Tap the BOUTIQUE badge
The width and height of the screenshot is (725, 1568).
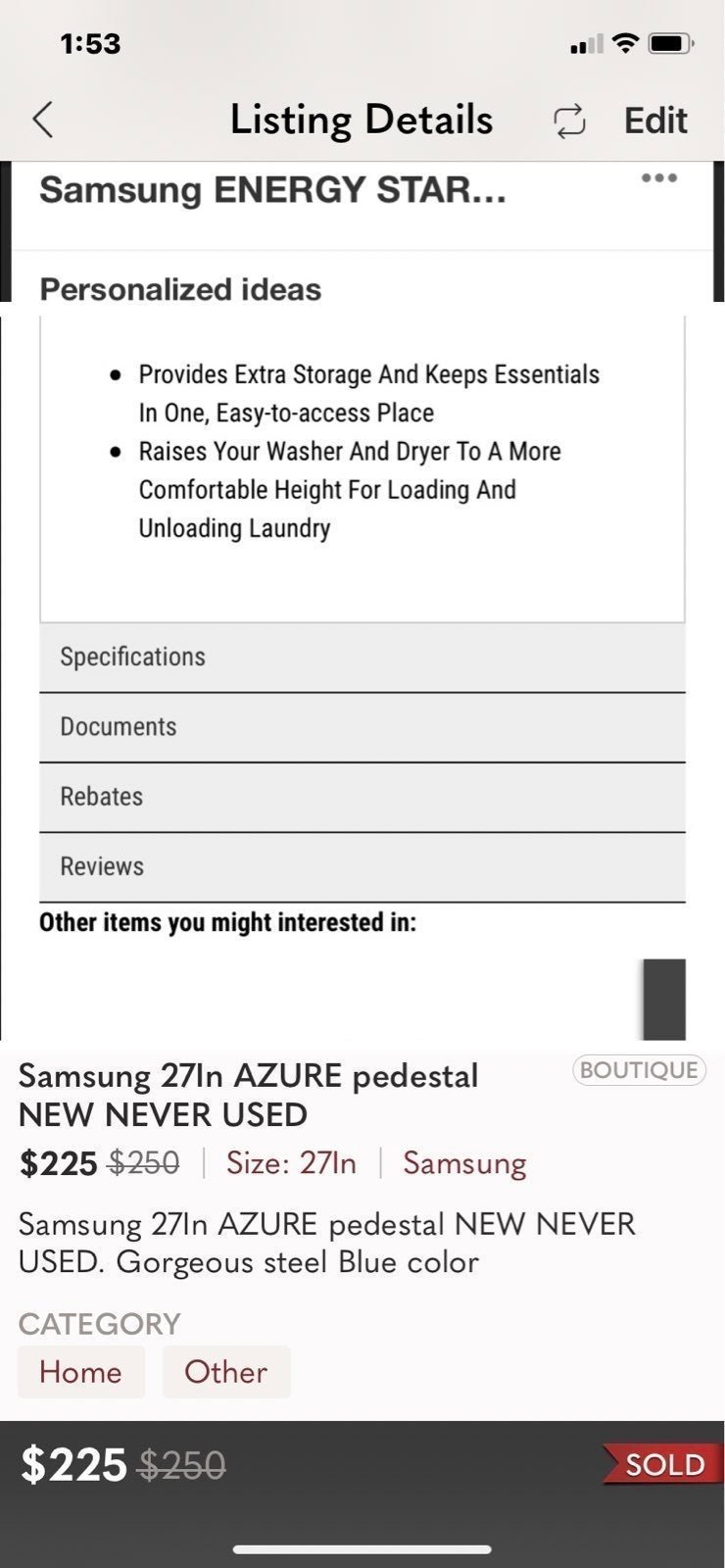[x=639, y=1070]
